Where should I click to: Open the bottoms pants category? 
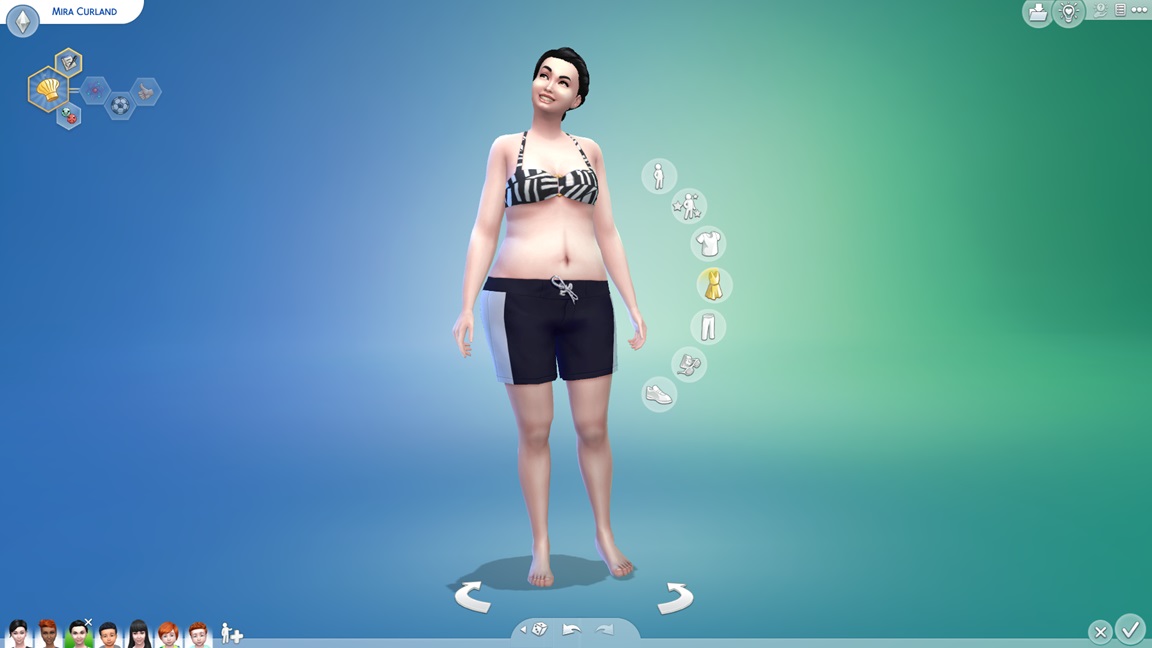[708, 326]
